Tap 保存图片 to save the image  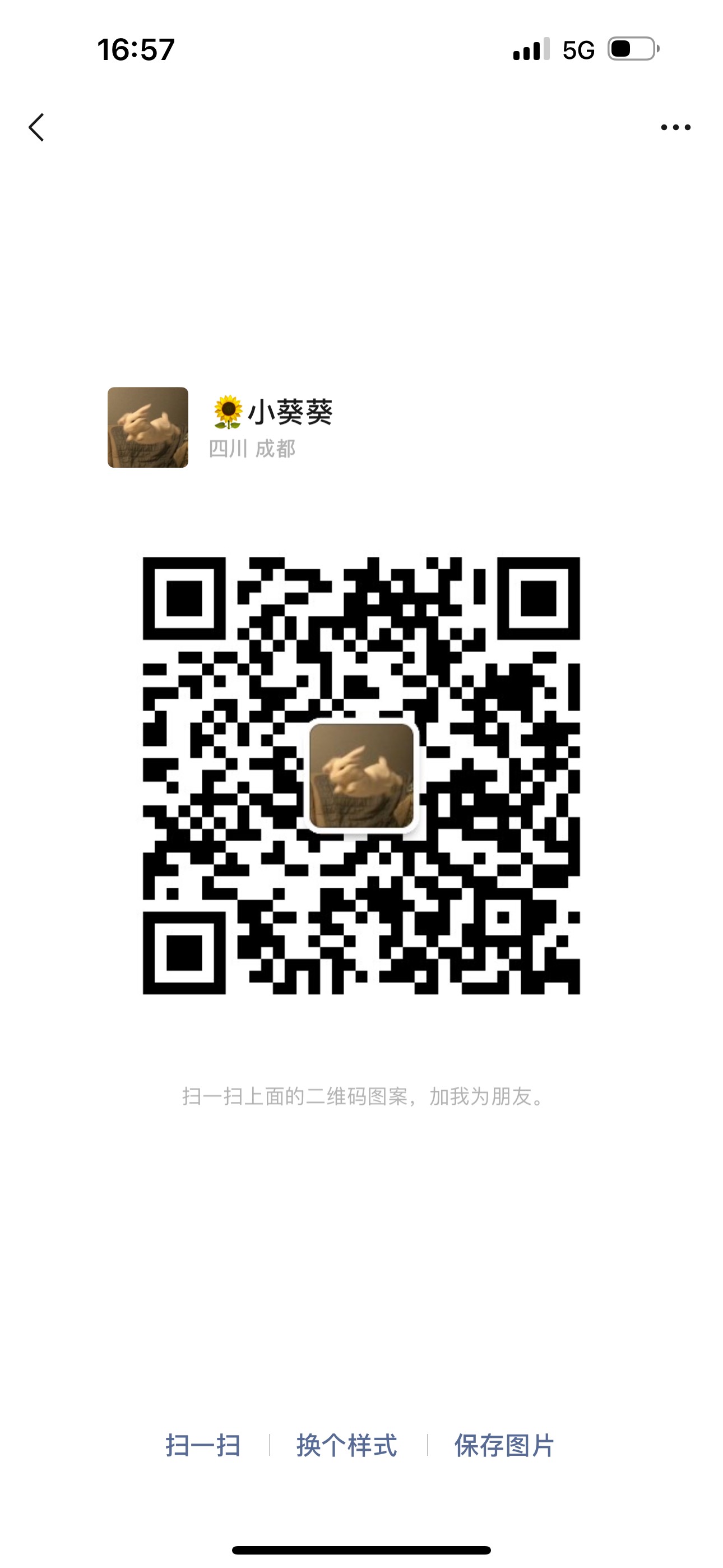504,1445
